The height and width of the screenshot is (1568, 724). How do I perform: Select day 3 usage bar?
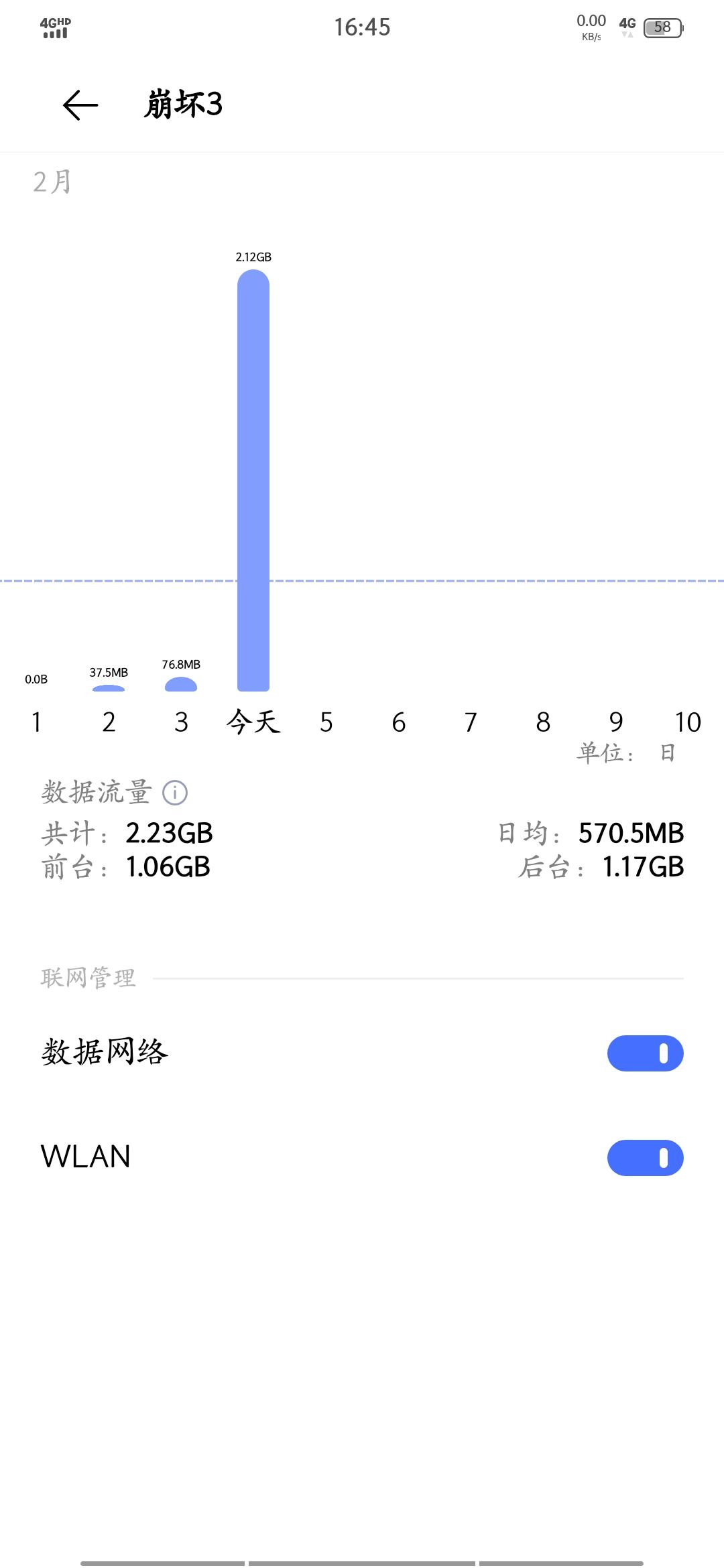click(181, 683)
